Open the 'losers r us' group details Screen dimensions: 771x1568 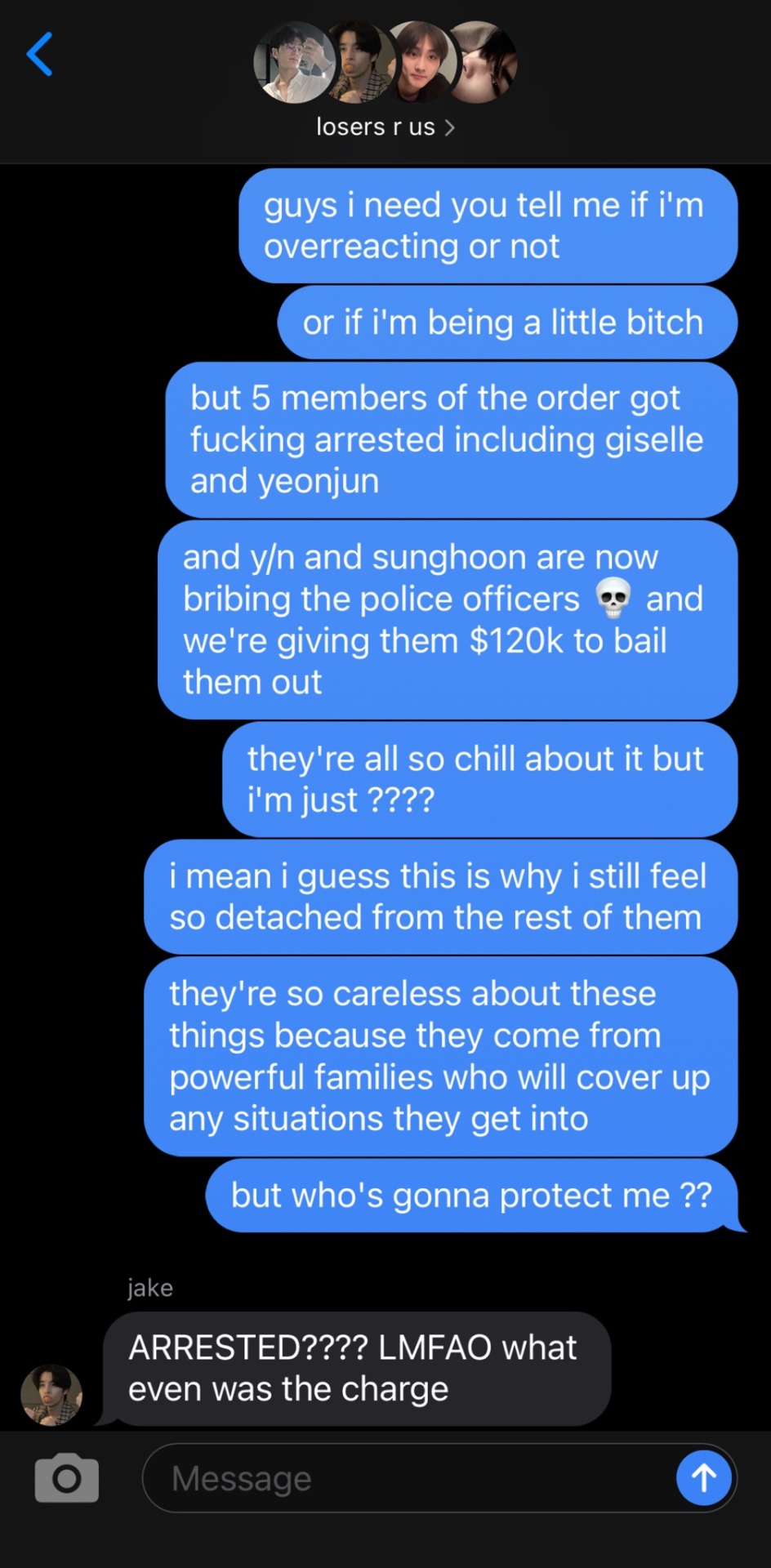click(x=385, y=127)
